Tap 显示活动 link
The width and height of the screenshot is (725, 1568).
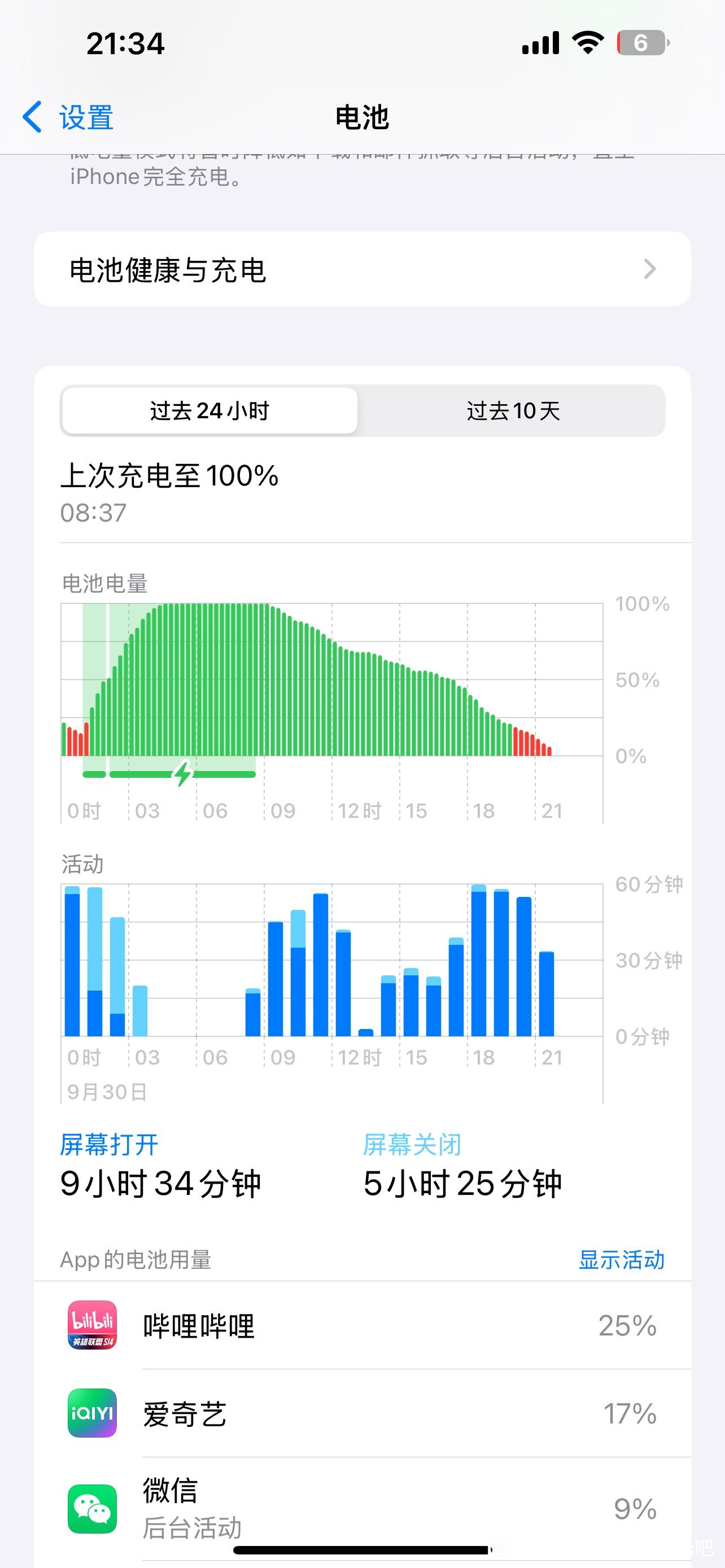click(622, 1260)
